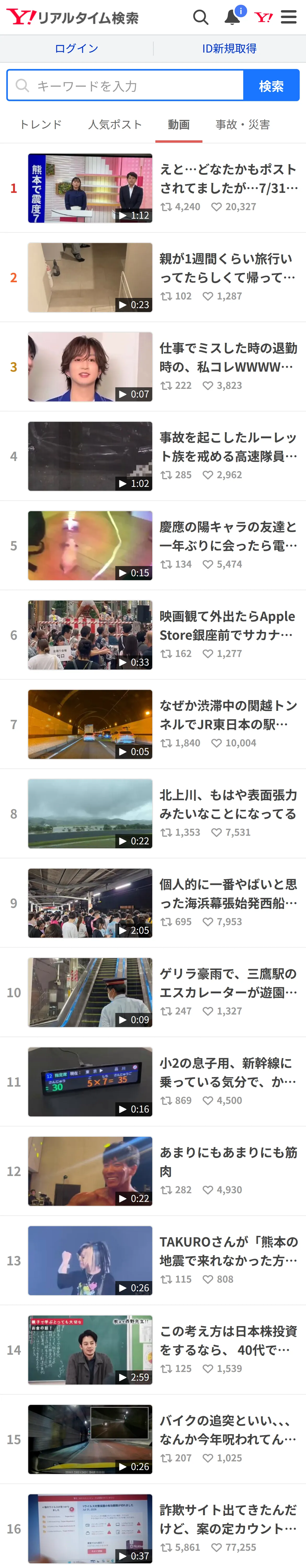Tap the blue 検索 button
The height and width of the screenshot is (1568, 306).
click(x=271, y=85)
